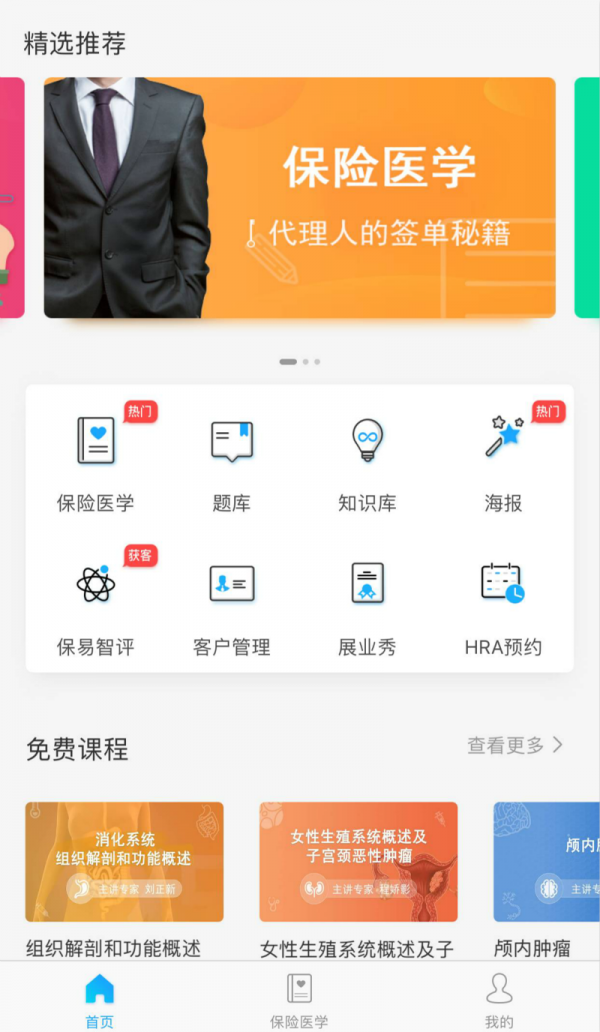Open the 保险医学 banner
The height and width of the screenshot is (1032, 600).
tap(299, 197)
